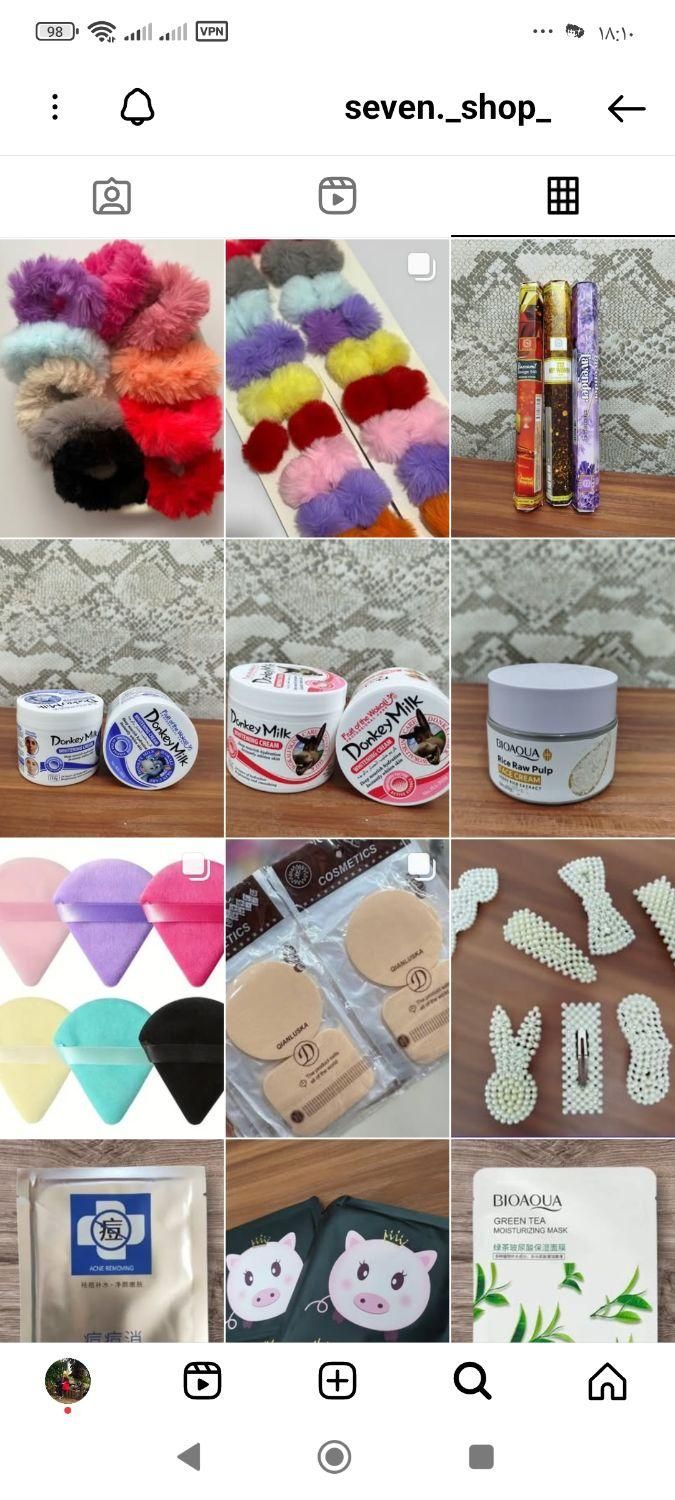Open the three-dot overflow menu
Viewport: 675px width, 1500px height.
(55, 107)
